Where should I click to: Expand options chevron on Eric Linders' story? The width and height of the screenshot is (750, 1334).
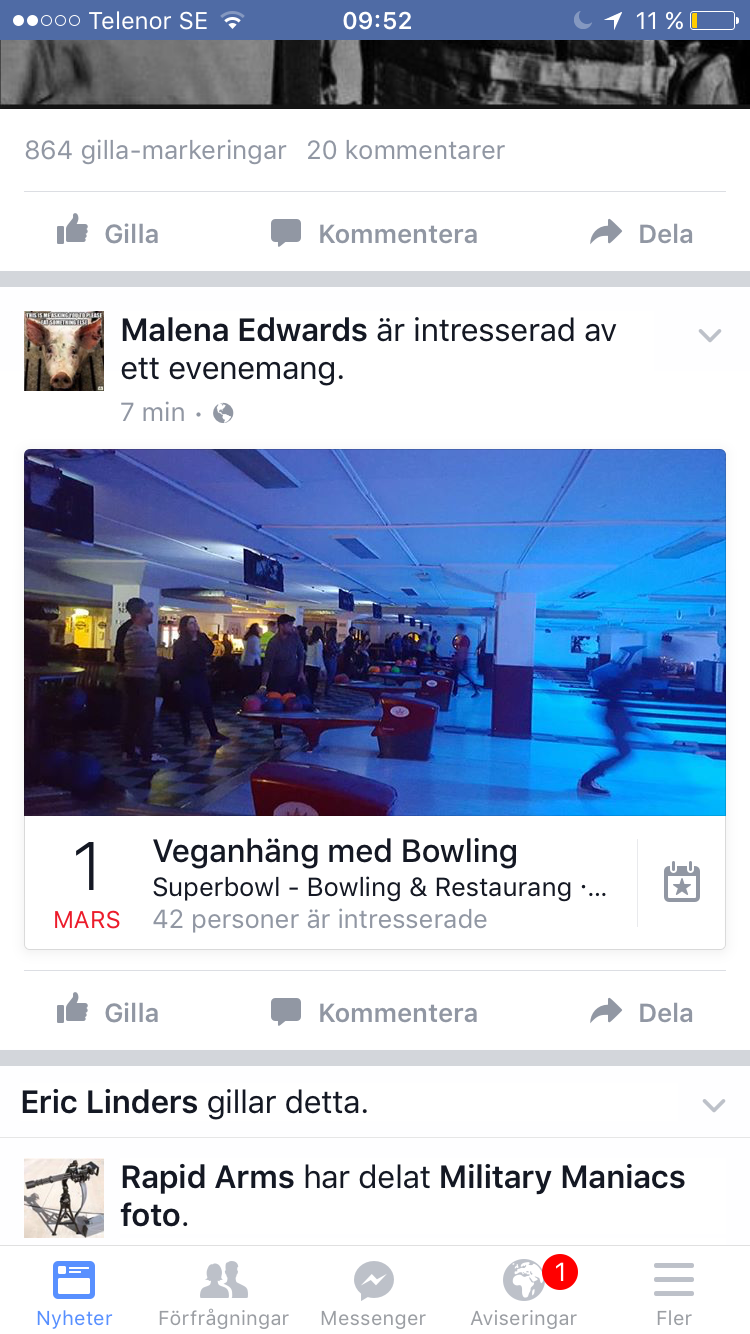713,1104
